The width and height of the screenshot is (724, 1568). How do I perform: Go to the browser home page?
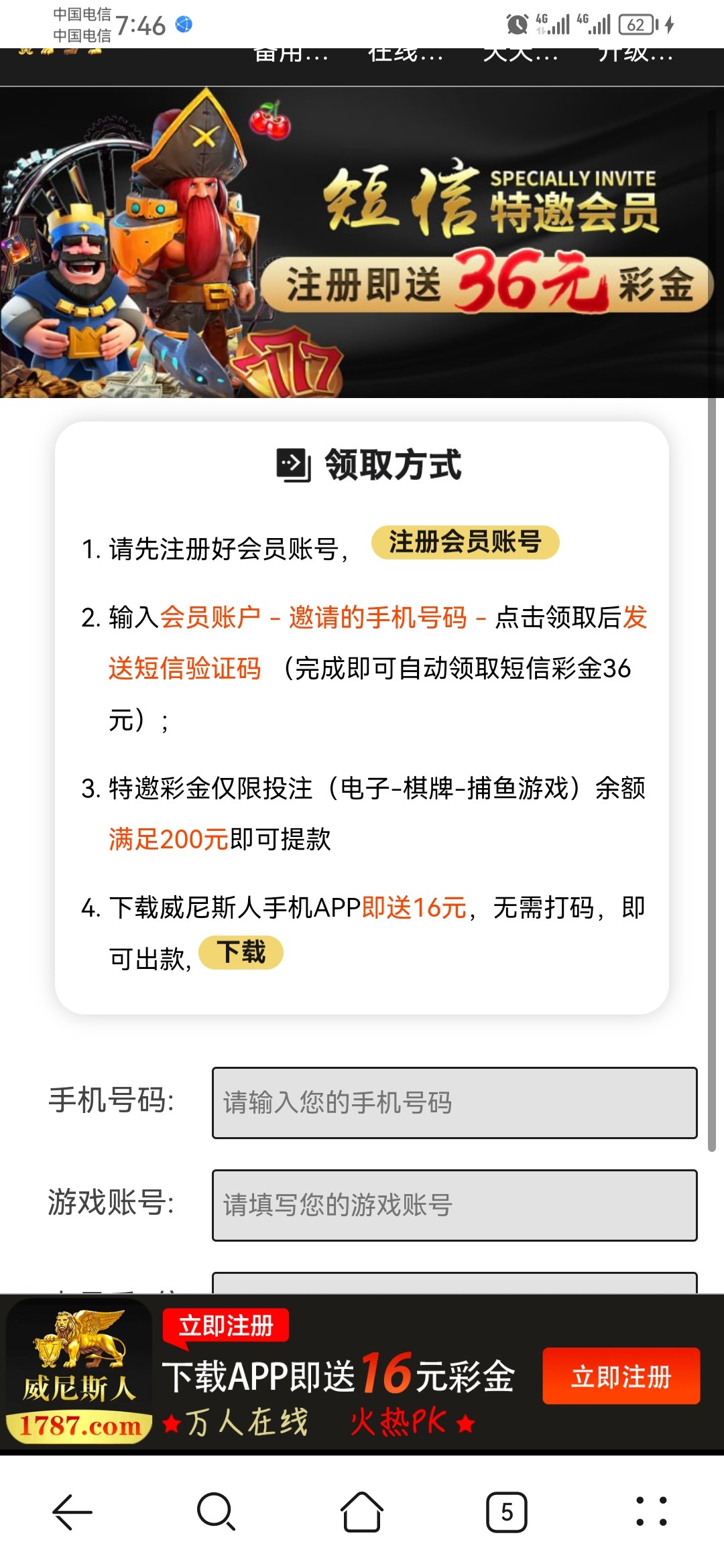(362, 1512)
